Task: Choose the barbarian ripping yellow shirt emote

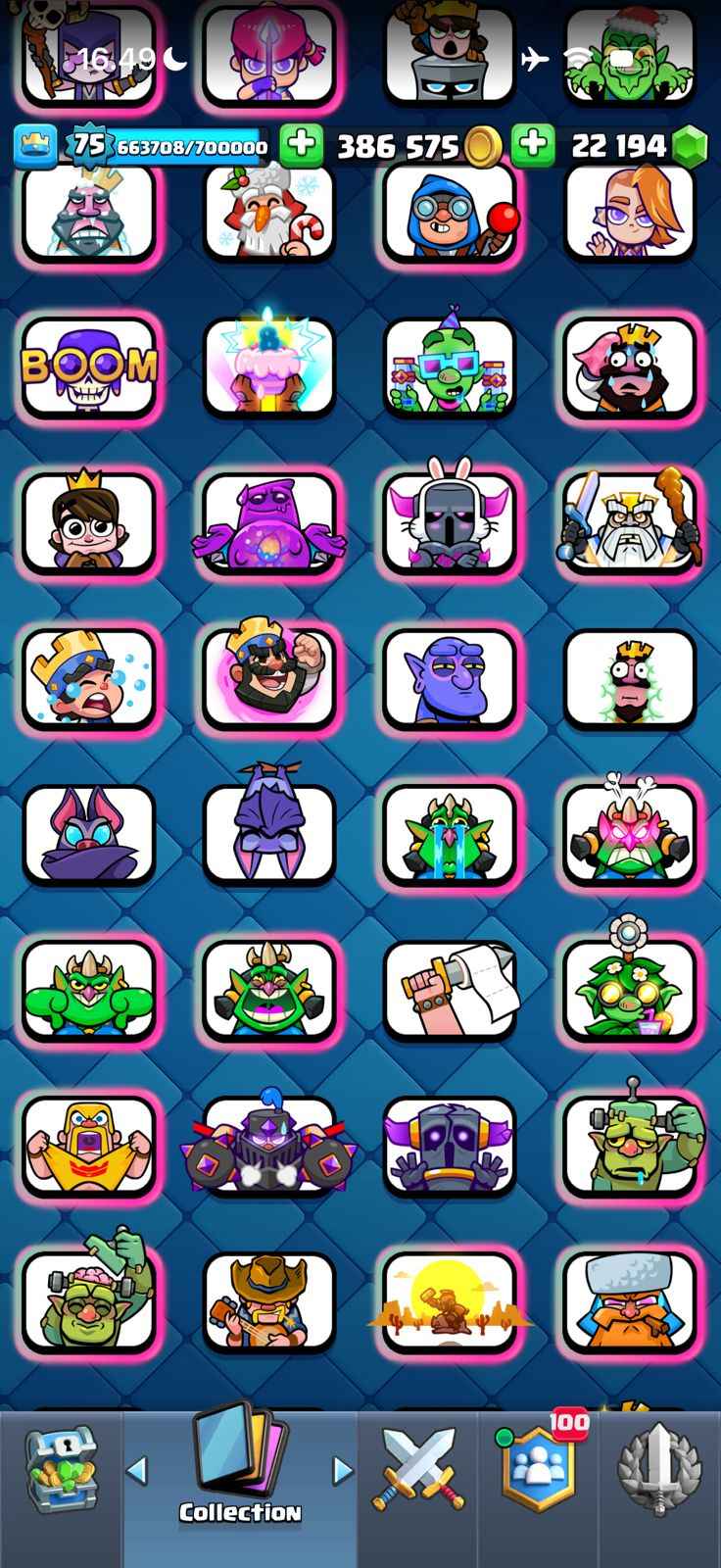Action: tap(89, 1147)
